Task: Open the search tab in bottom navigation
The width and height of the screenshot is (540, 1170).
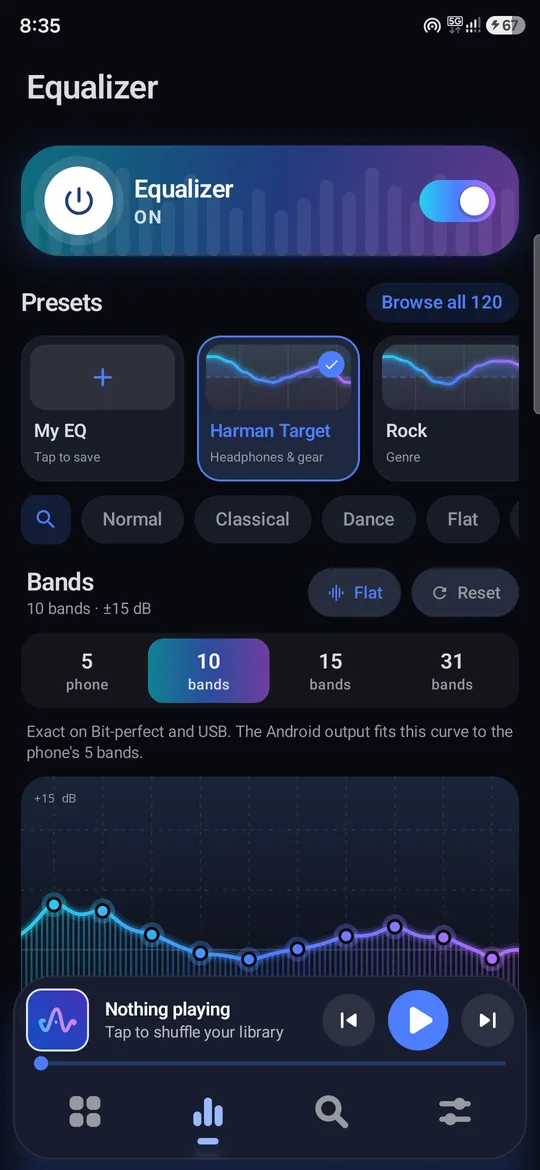Action: click(331, 1111)
